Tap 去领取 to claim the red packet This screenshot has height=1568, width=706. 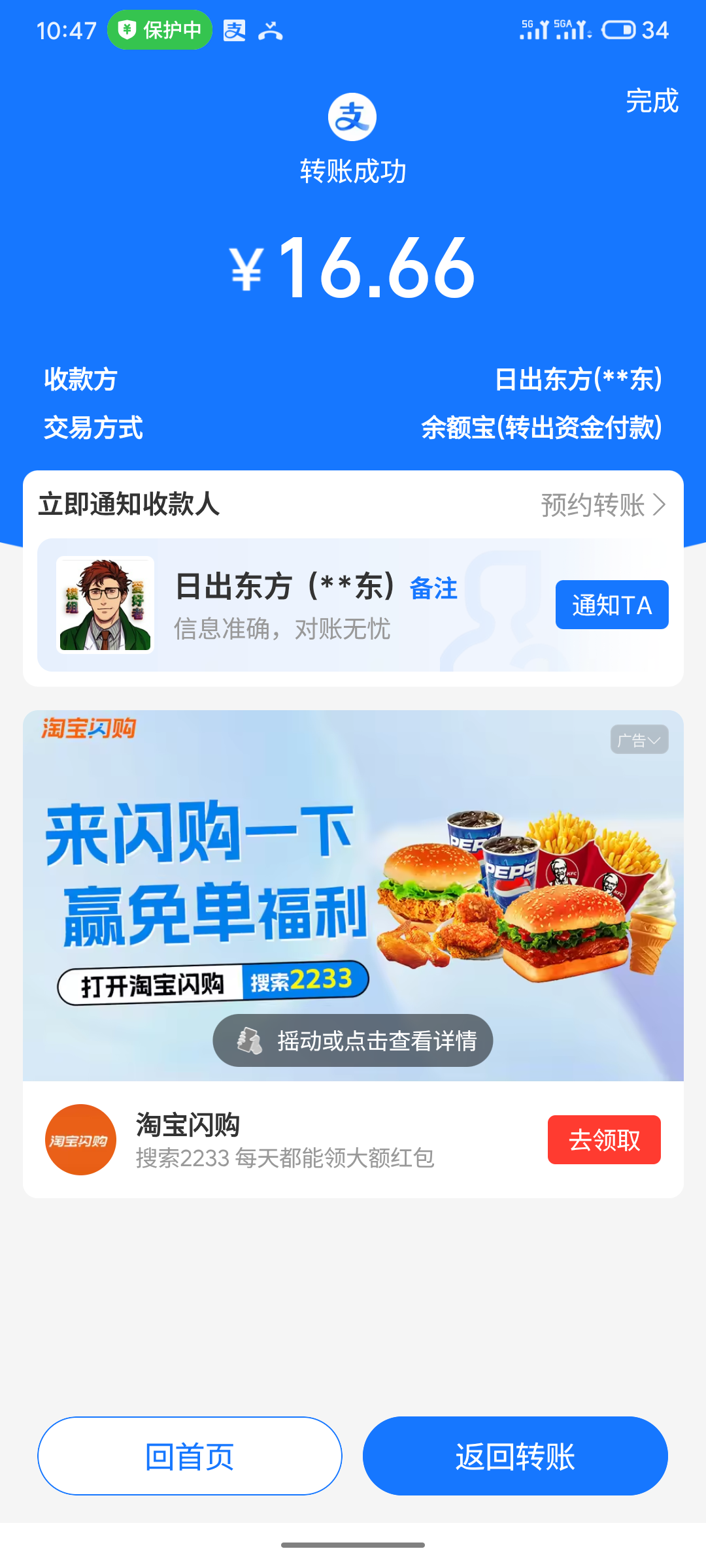point(603,1139)
